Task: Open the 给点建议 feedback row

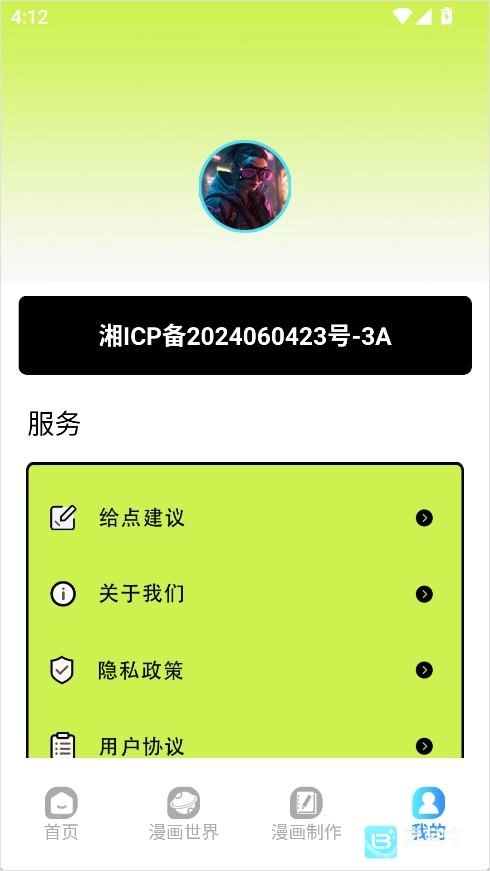Action: coord(244,518)
